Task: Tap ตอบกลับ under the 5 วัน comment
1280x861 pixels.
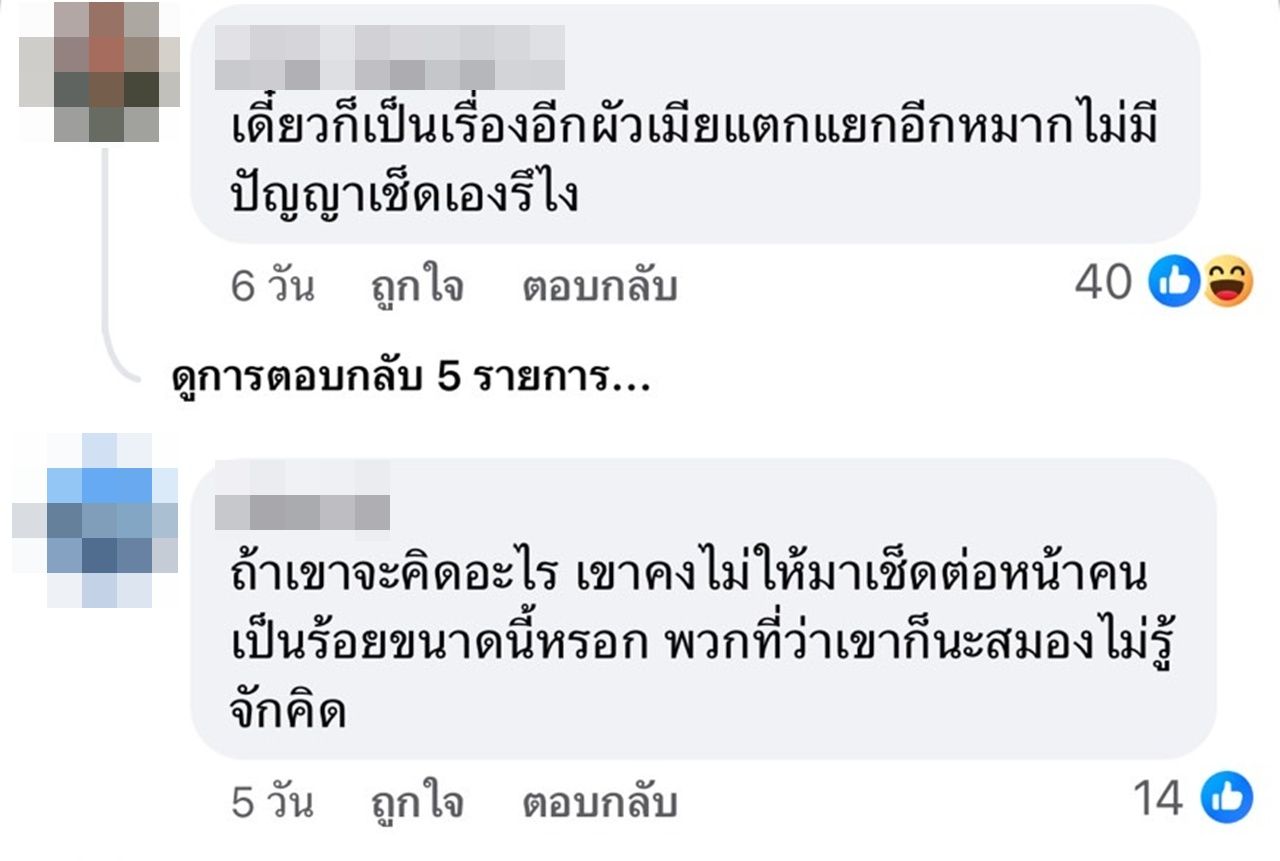Action: click(599, 802)
